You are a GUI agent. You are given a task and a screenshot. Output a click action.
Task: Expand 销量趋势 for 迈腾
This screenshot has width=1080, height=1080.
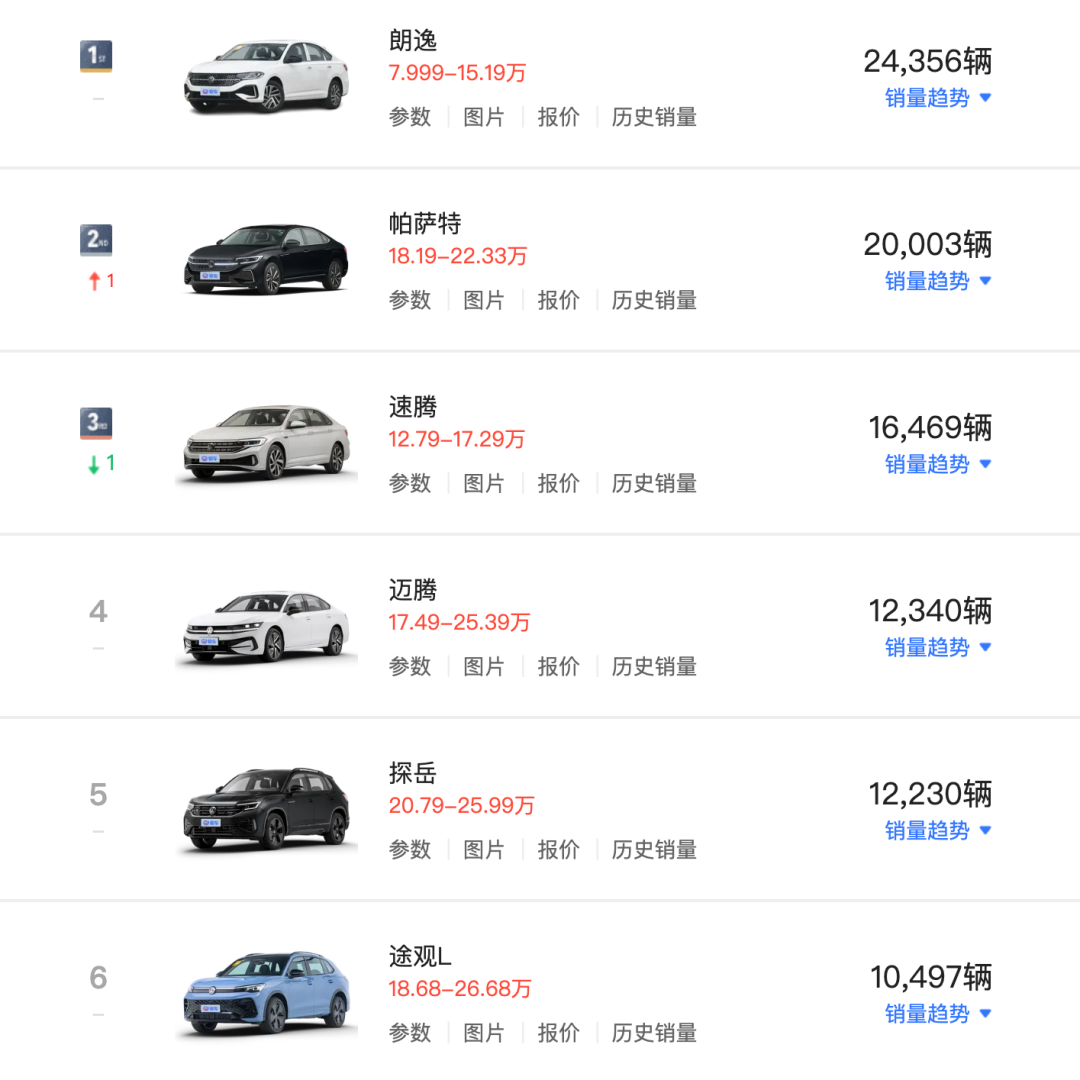click(937, 647)
